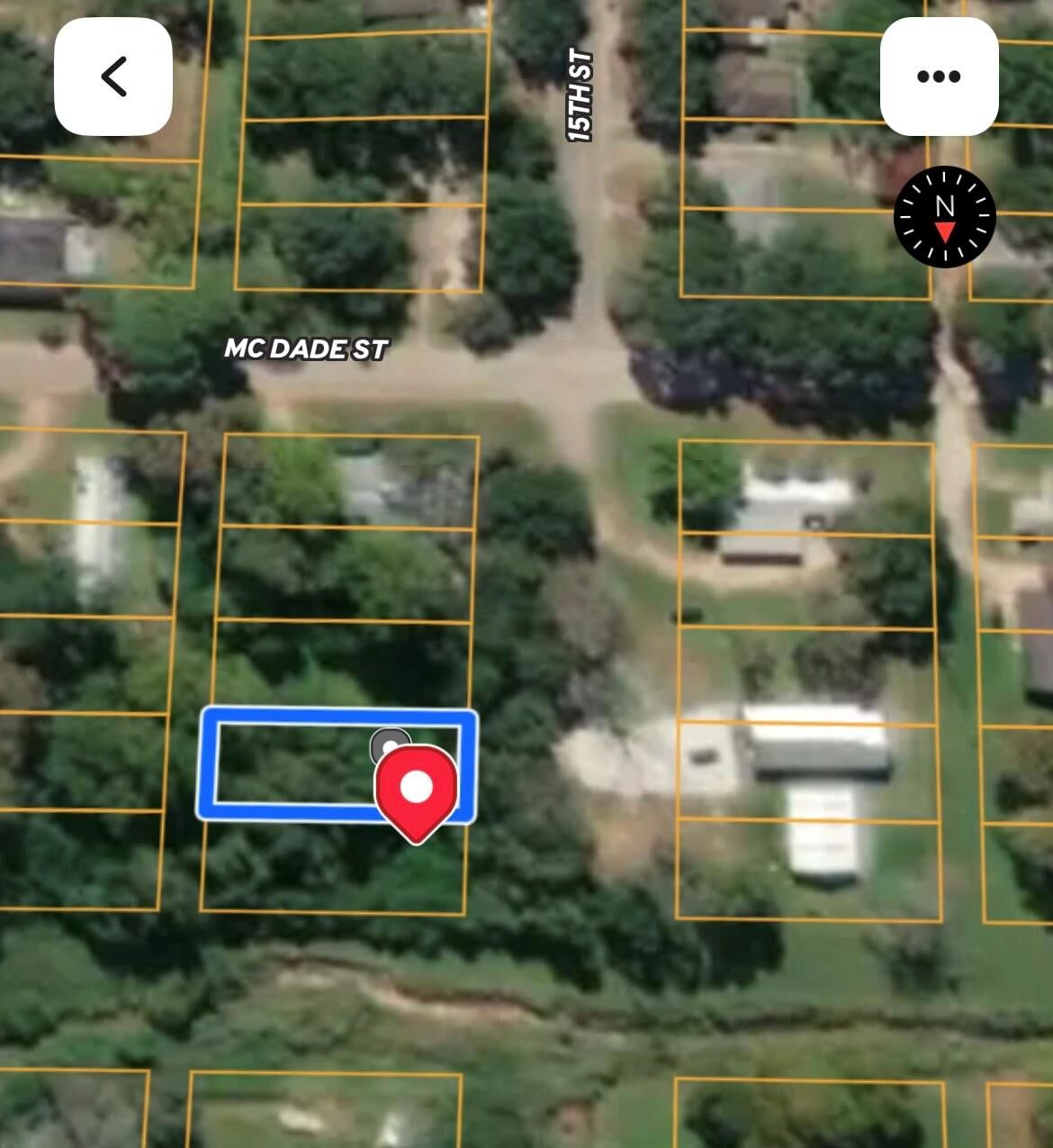The height and width of the screenshot is (1148, 1053).
Task: Tap the gray dot marker inside the blue parcel
Action: click(x=389, y=746)
